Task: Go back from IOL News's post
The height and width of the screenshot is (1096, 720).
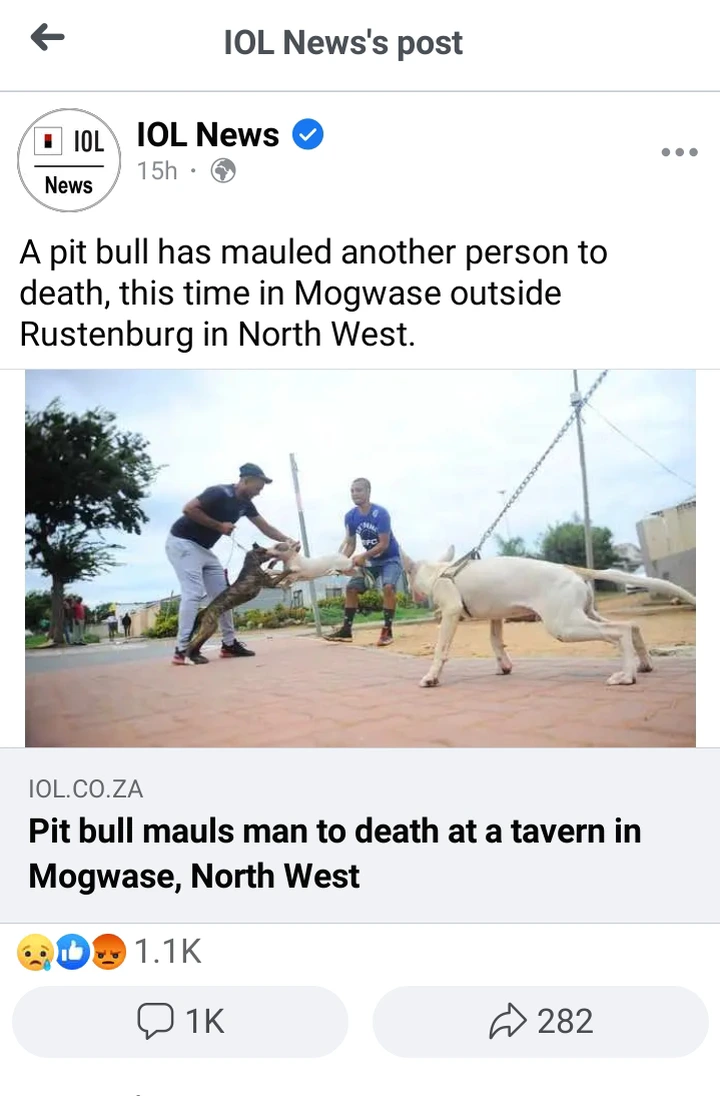Action: tap(47, 39)
